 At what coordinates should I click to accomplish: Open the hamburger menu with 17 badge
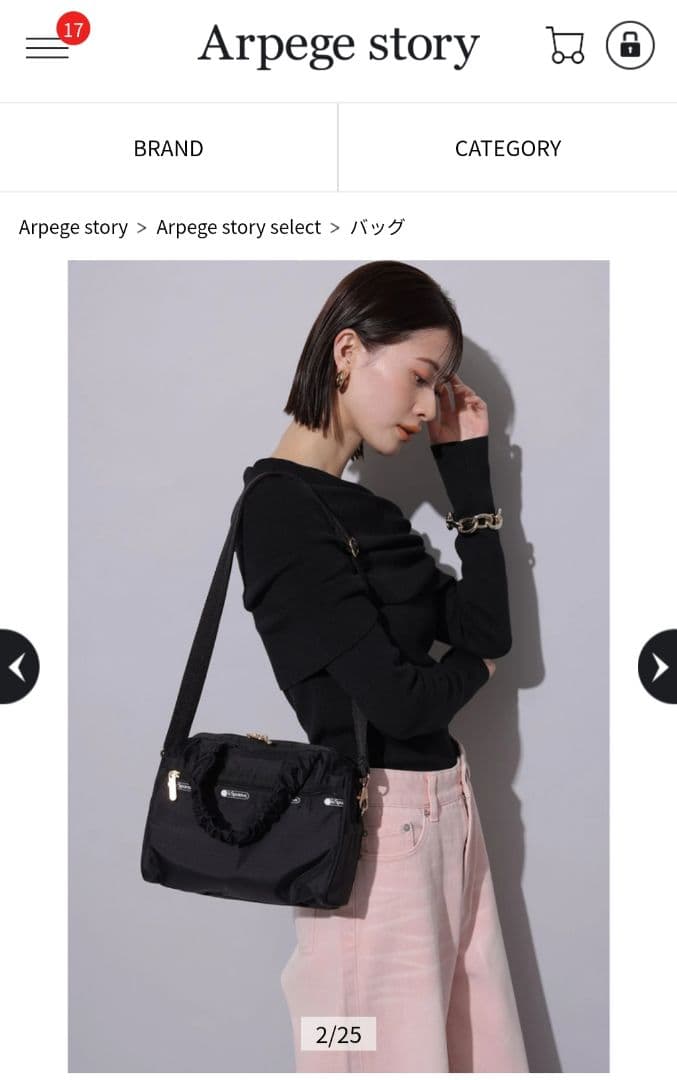click(47, 47)
